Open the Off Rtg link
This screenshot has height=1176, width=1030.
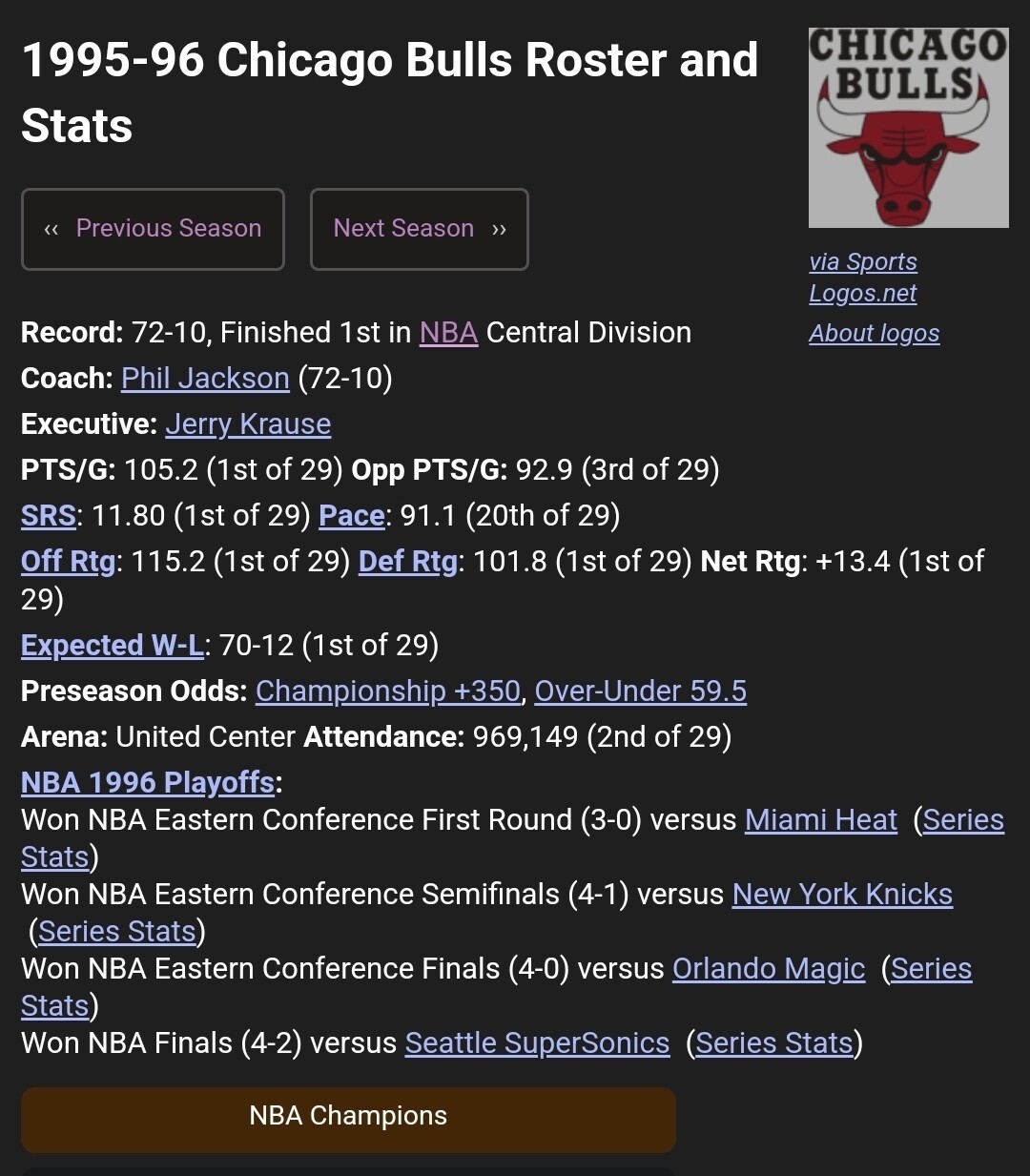(69, 562)
